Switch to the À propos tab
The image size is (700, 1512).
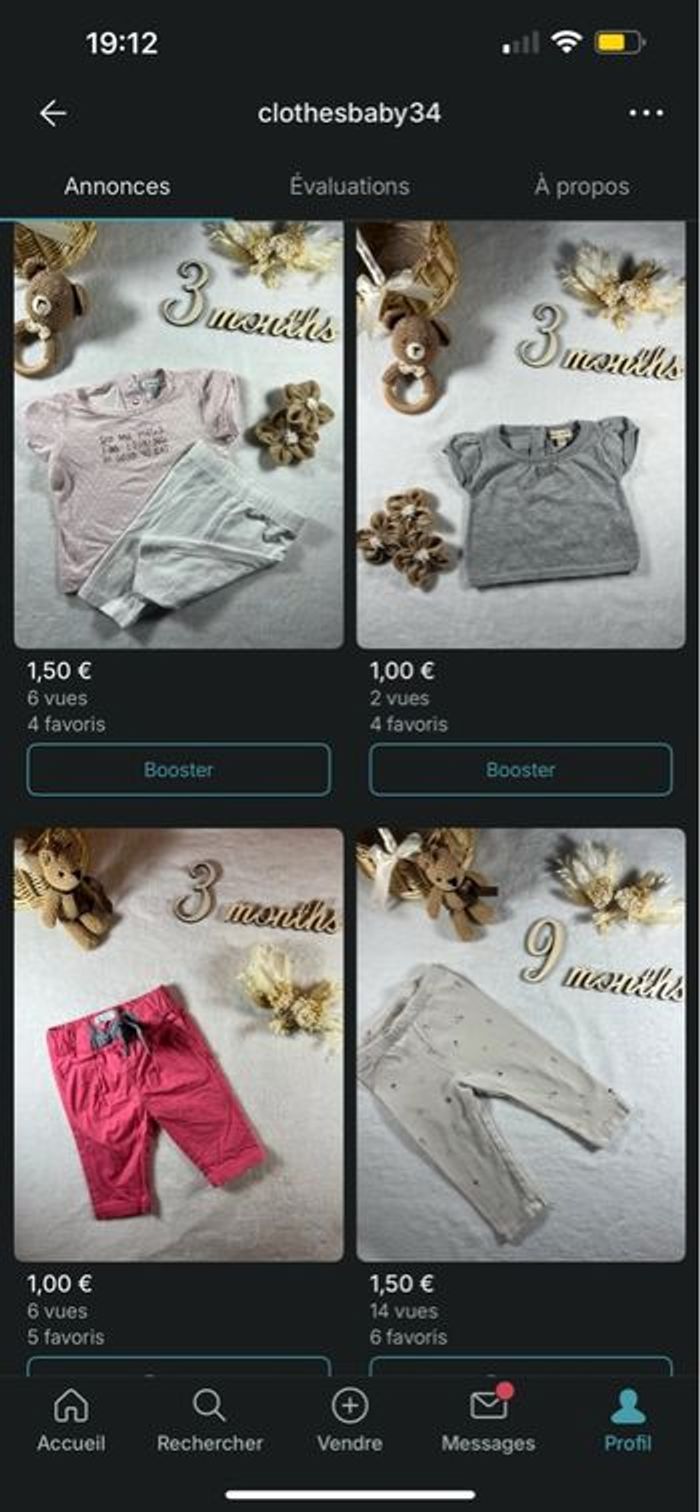click(x=581, y=186)
